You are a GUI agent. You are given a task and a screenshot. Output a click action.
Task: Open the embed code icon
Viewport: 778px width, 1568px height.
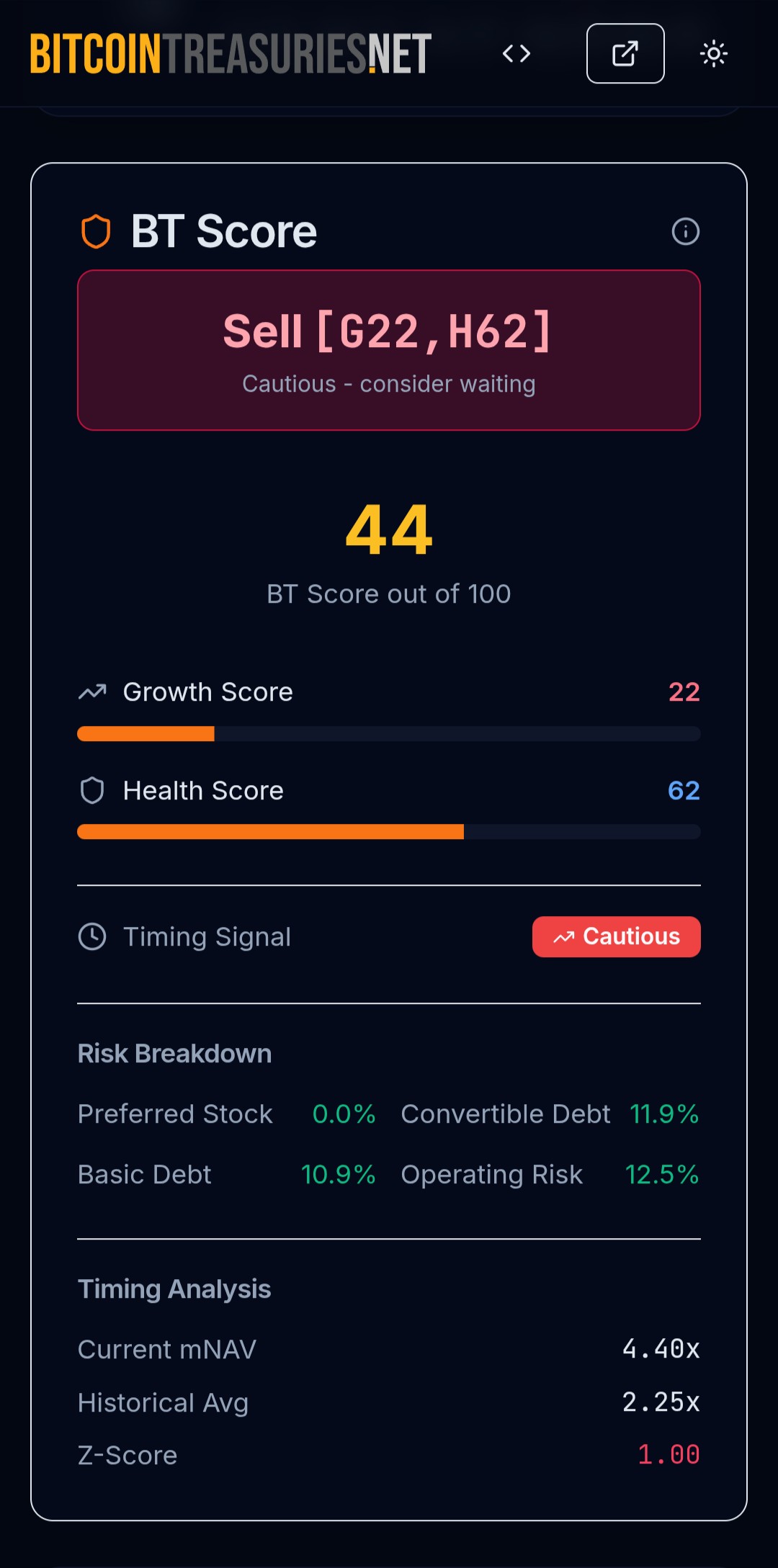[517, 53]
